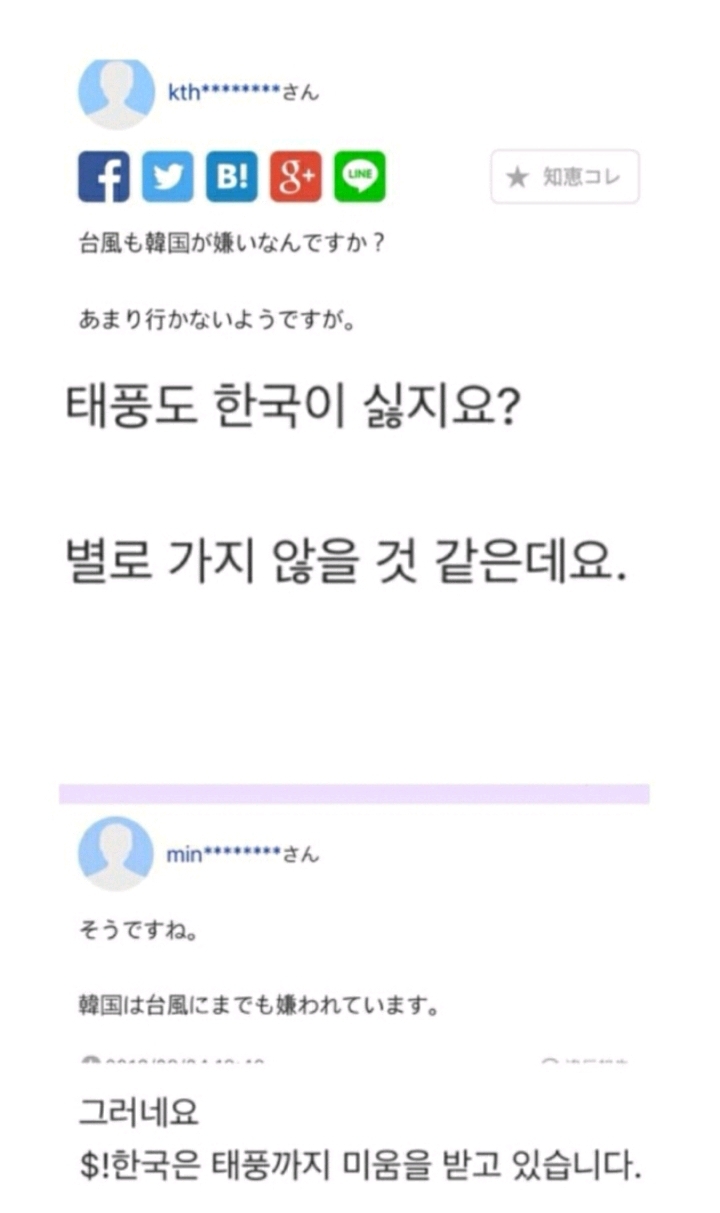The width and height of the screenshot is (720, 1213).
Task: Click the star inside the 知恵コレ button
Action: [519, 176]
